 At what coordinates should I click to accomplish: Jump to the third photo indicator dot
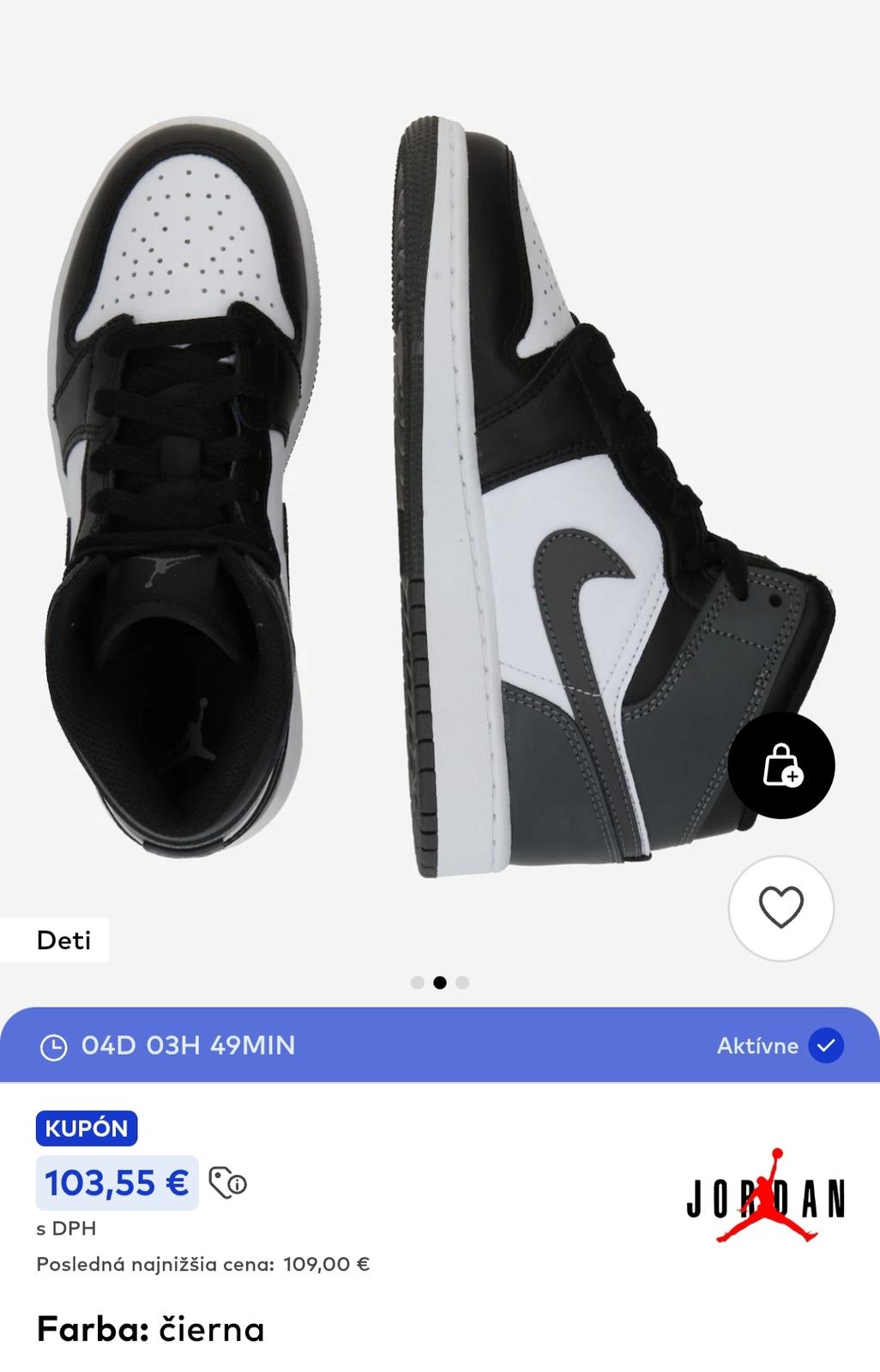462,983
